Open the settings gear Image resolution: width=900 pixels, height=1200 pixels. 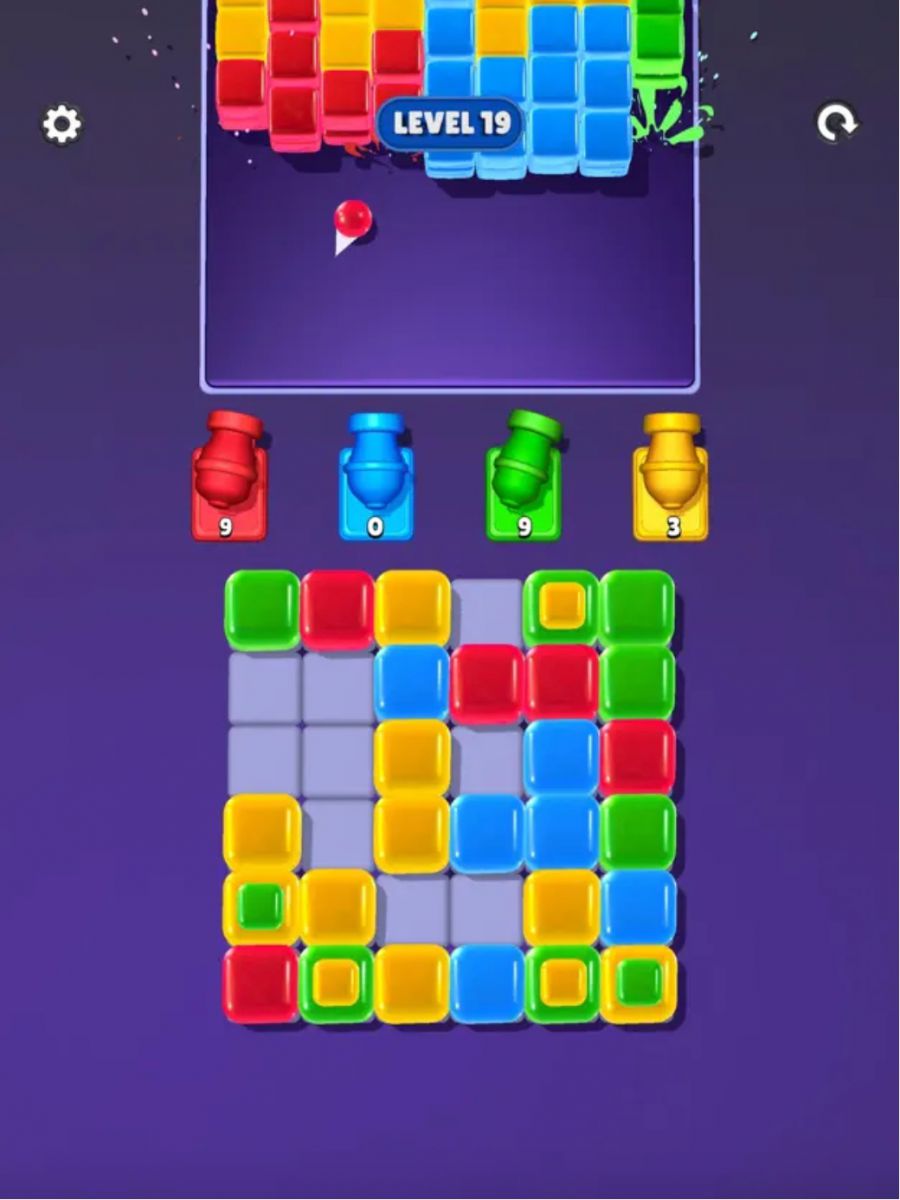click(61, 125)
